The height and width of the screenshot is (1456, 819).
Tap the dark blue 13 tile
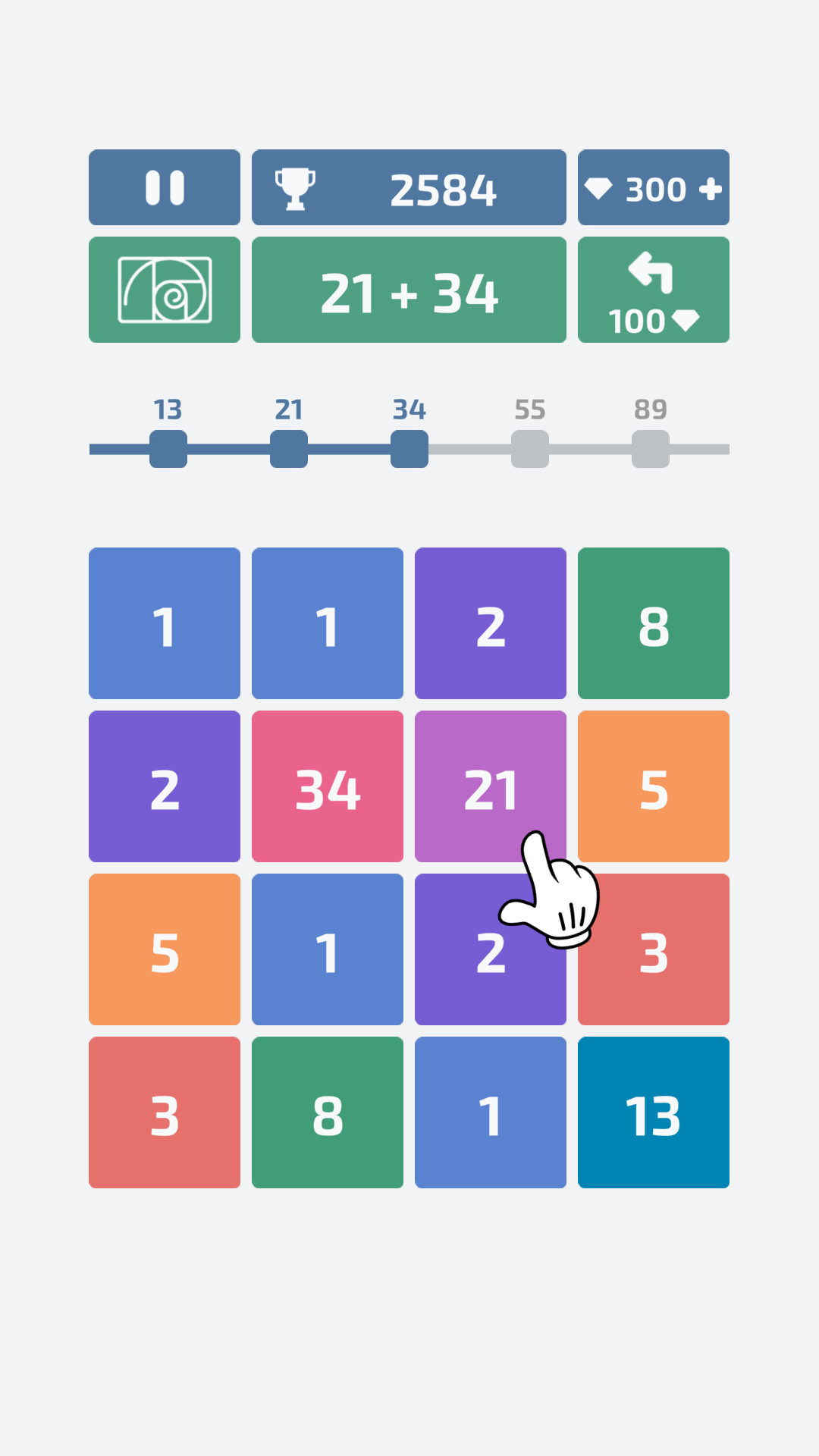coord(653,1112)
